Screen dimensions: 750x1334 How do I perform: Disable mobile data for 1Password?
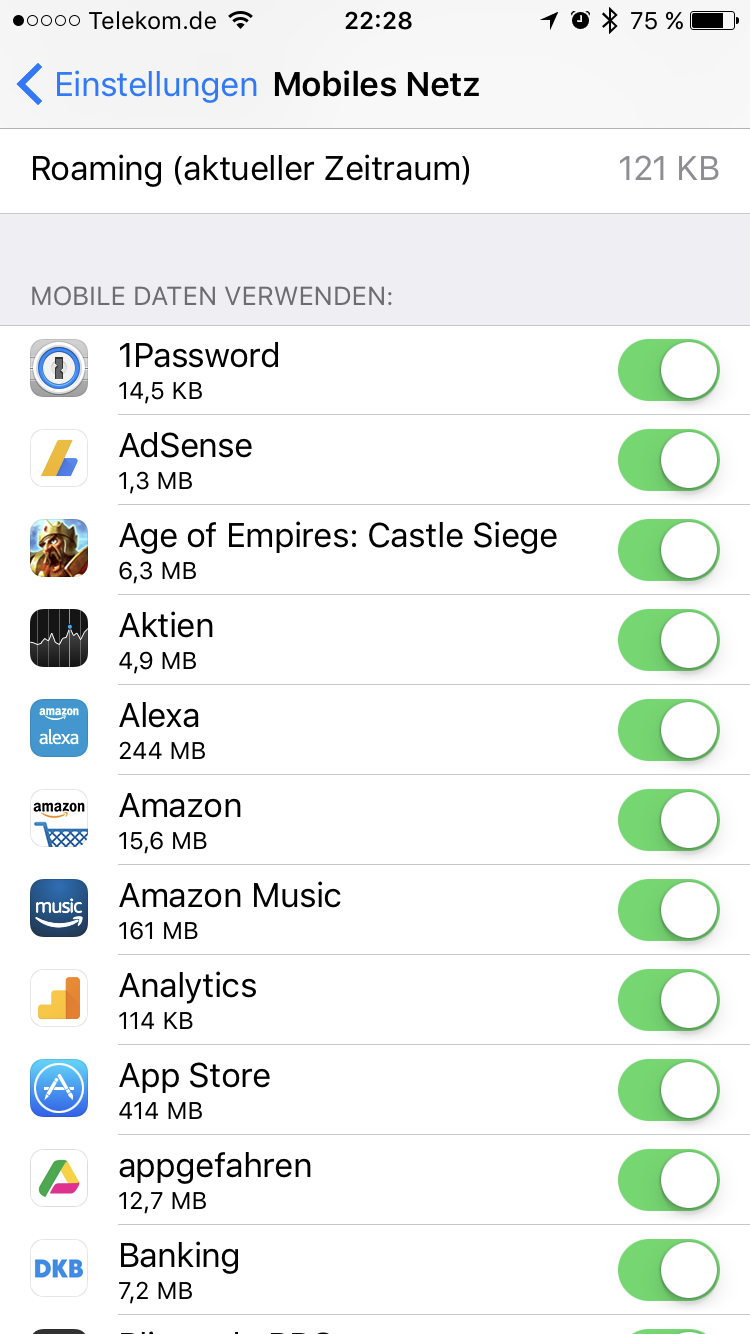668,370
